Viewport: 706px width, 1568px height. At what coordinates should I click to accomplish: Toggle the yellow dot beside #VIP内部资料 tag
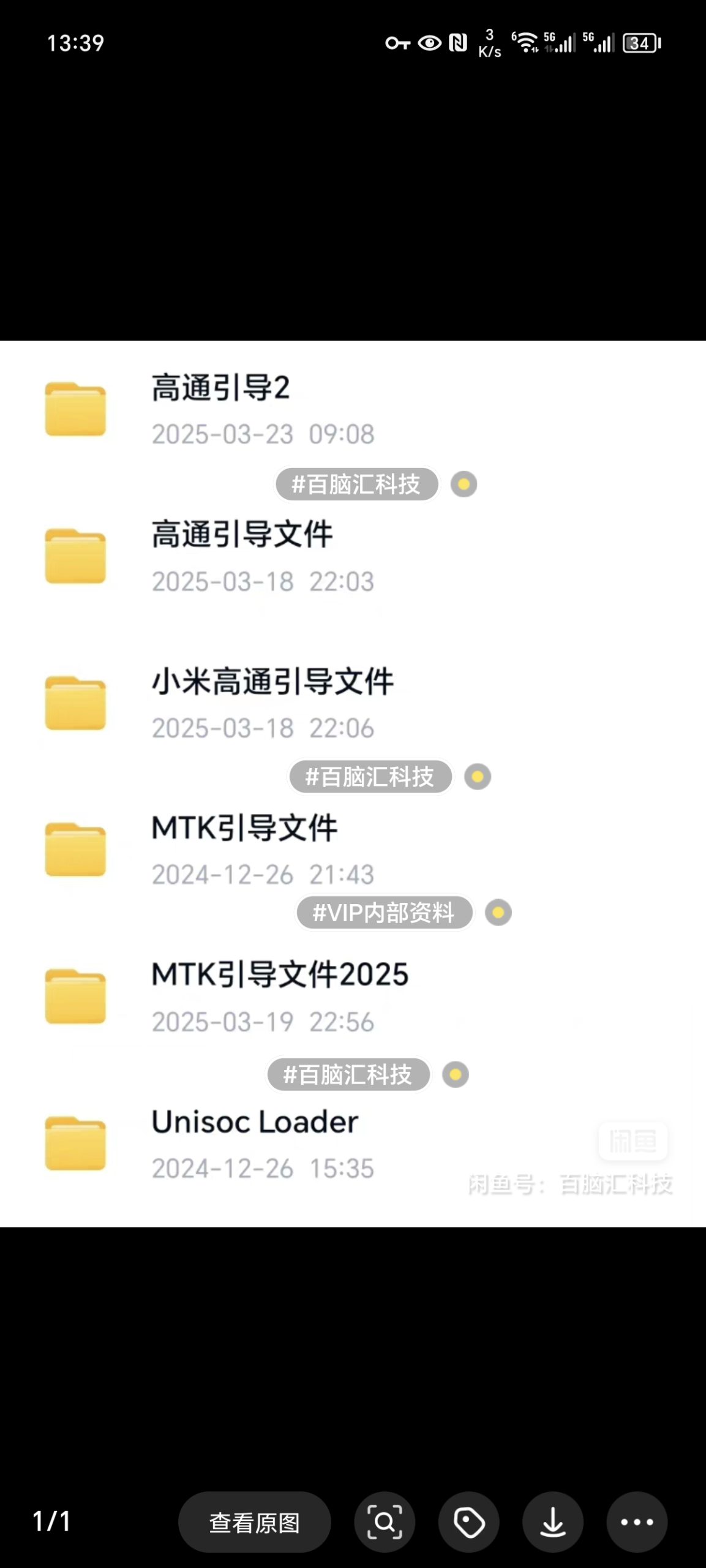(498, 913)
